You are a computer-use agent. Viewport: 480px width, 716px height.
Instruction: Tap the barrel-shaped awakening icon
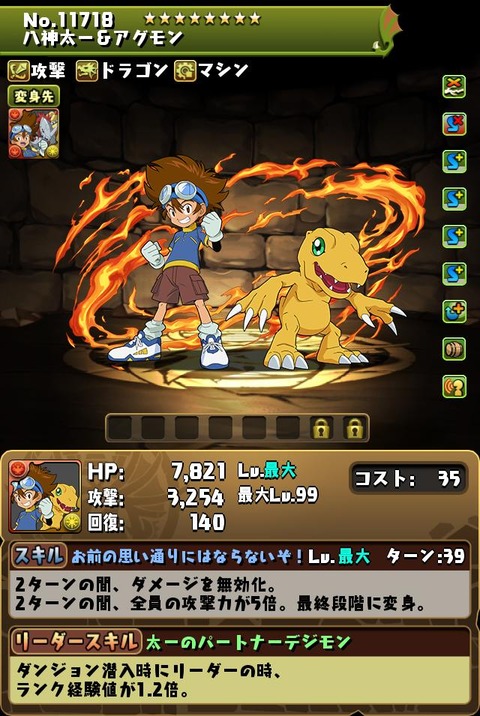(454, 349)
